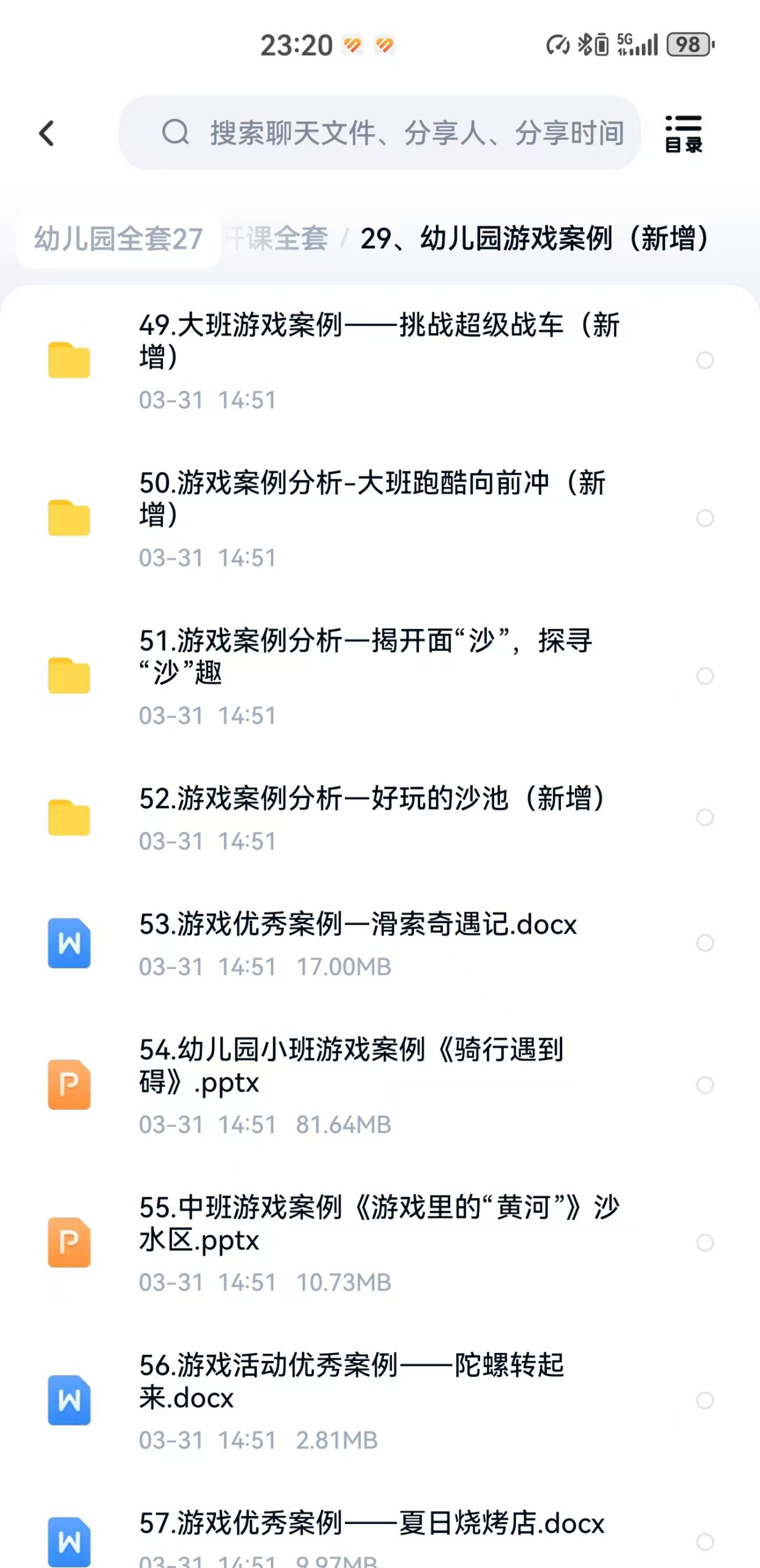Select the circle next to 53.滑索奇遇记.docx
Screen dimensions: 760x1568
click(705, 943)
